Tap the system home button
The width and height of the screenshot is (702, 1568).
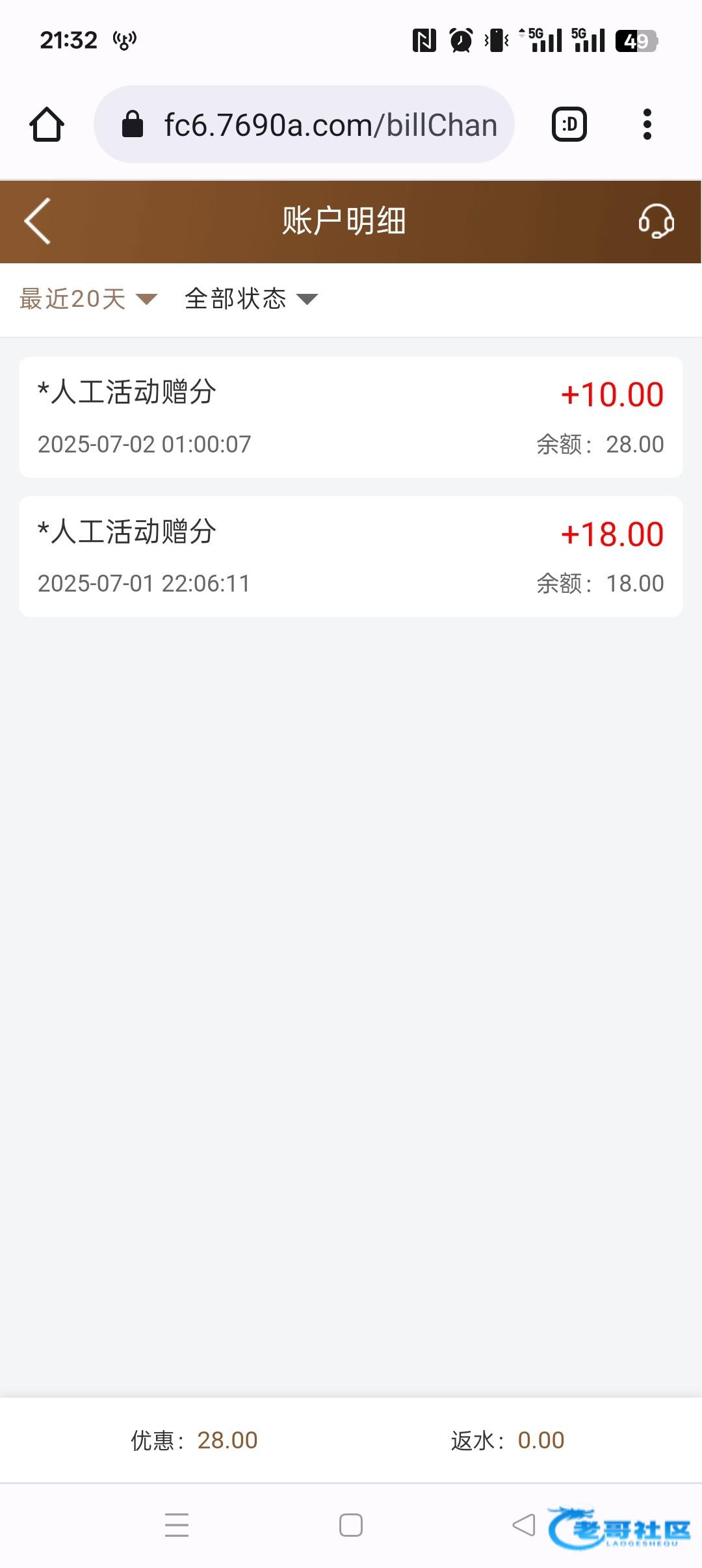pos(351,1524)
